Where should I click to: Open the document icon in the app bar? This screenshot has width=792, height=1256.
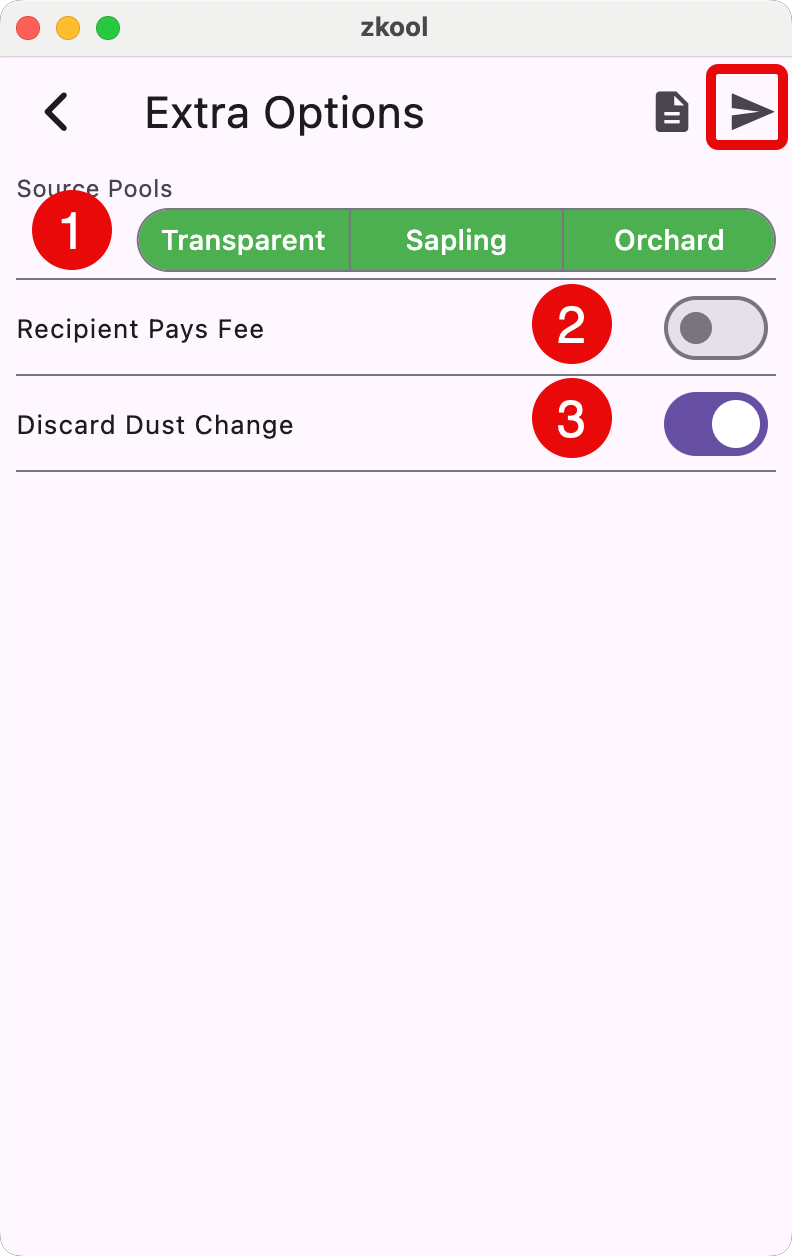click(672, 112)
